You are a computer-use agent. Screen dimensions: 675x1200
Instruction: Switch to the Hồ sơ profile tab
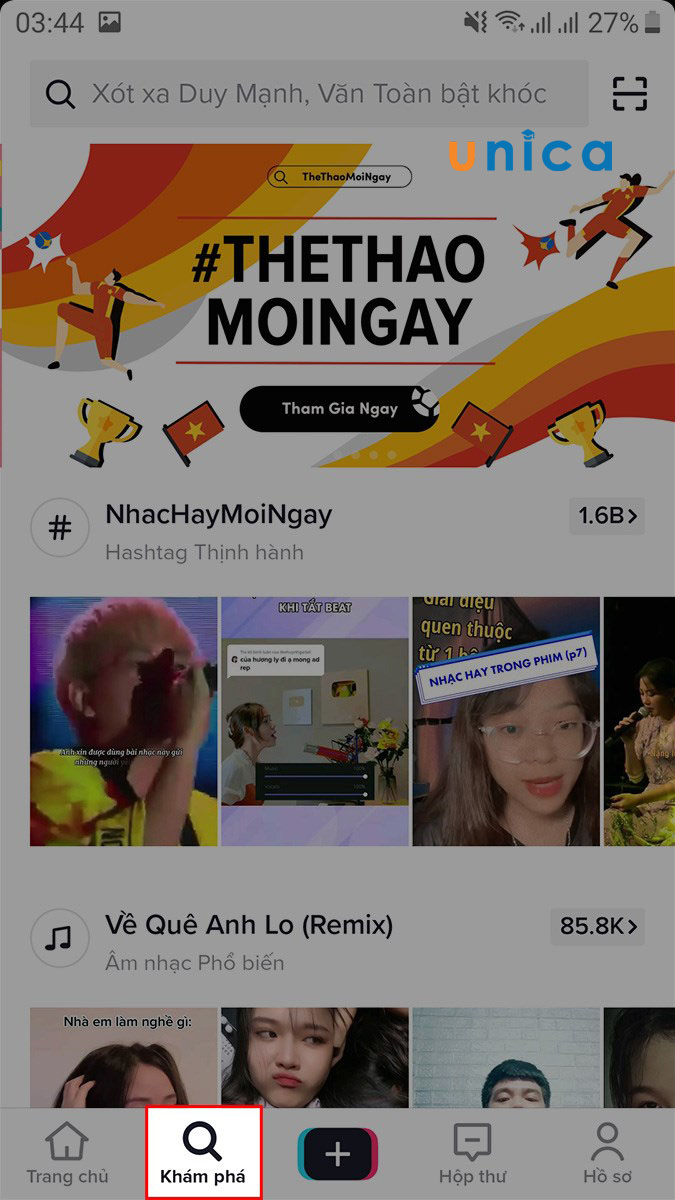pyautogui.click(x=607, y=1153)
